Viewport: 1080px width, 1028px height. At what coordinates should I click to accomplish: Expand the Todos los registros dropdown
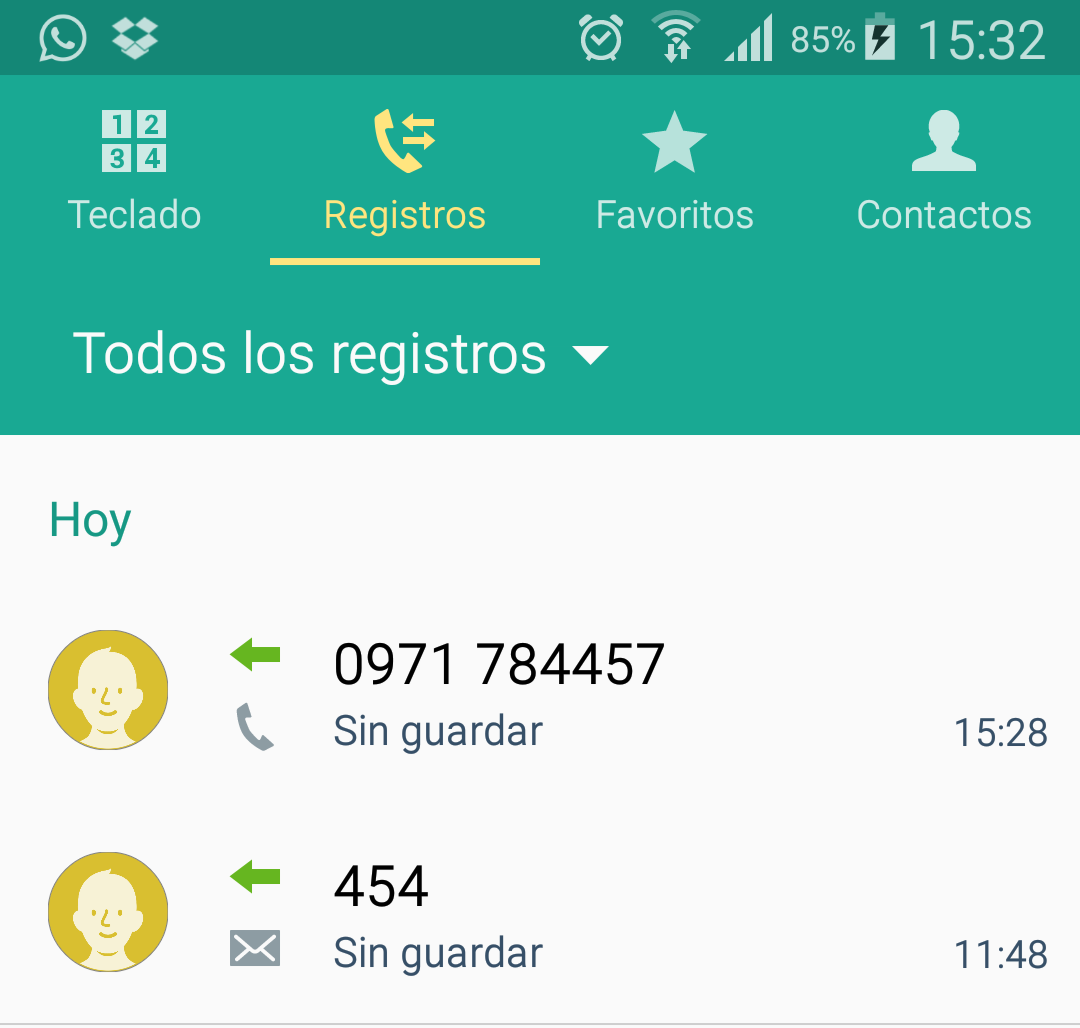tap(340, 354)
